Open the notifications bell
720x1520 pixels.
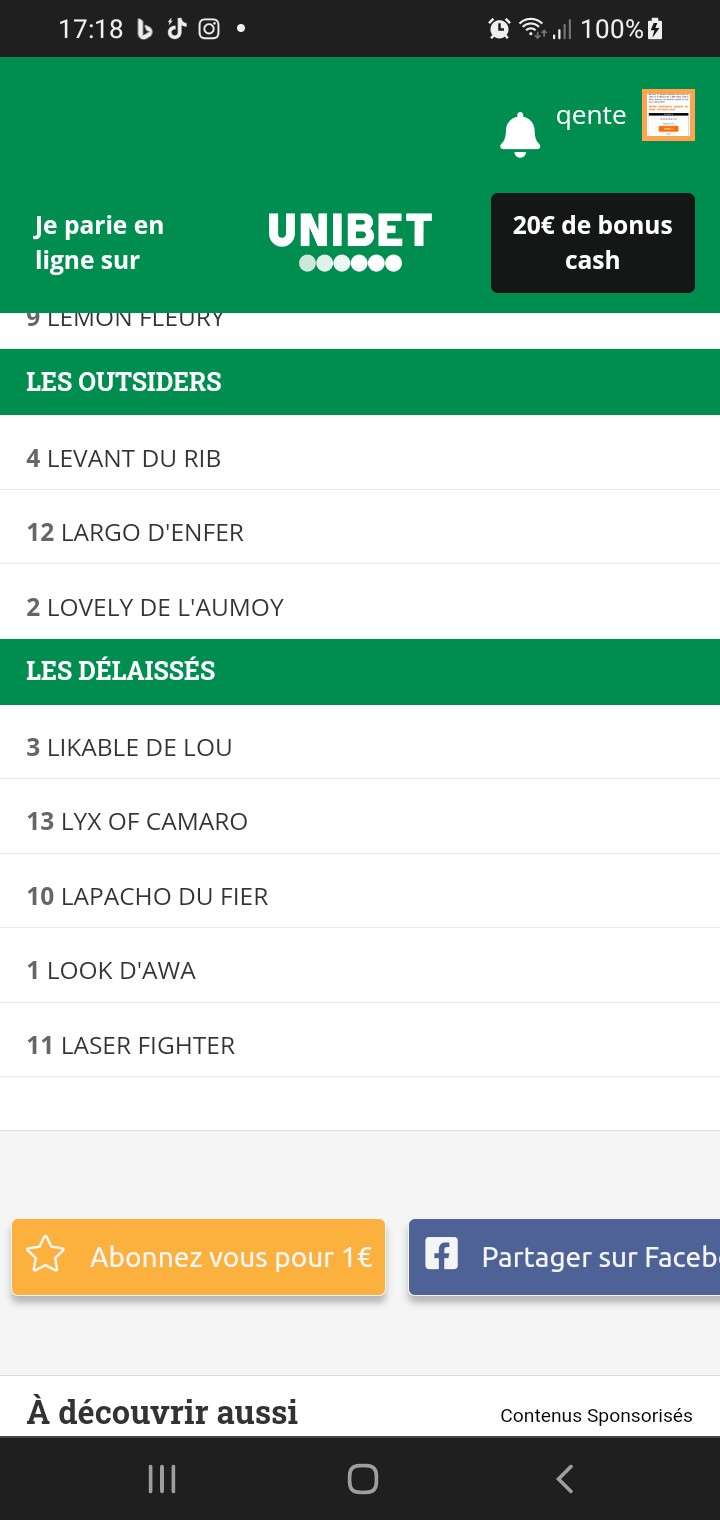[x=519, y=134]
